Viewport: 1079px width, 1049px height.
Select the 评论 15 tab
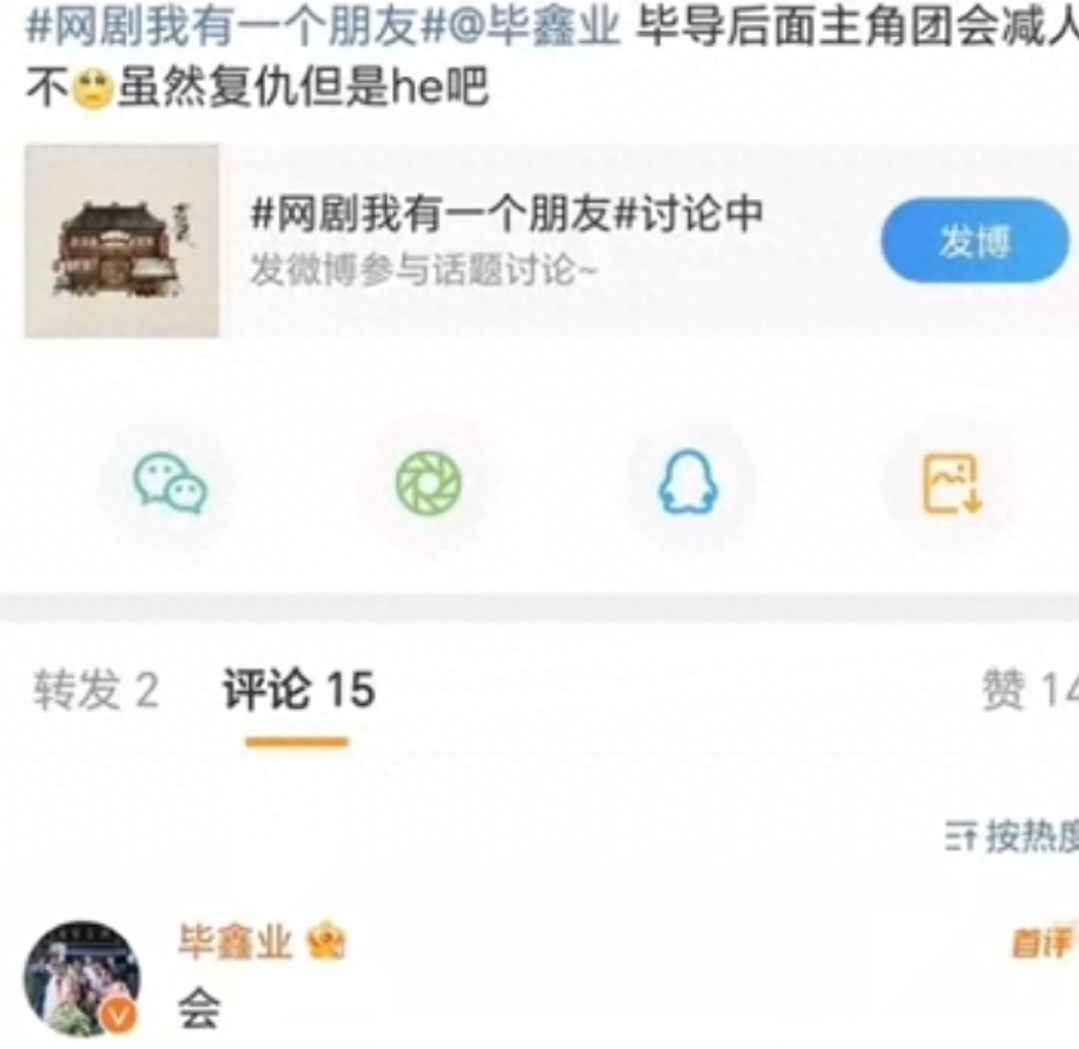coord(298,690)
